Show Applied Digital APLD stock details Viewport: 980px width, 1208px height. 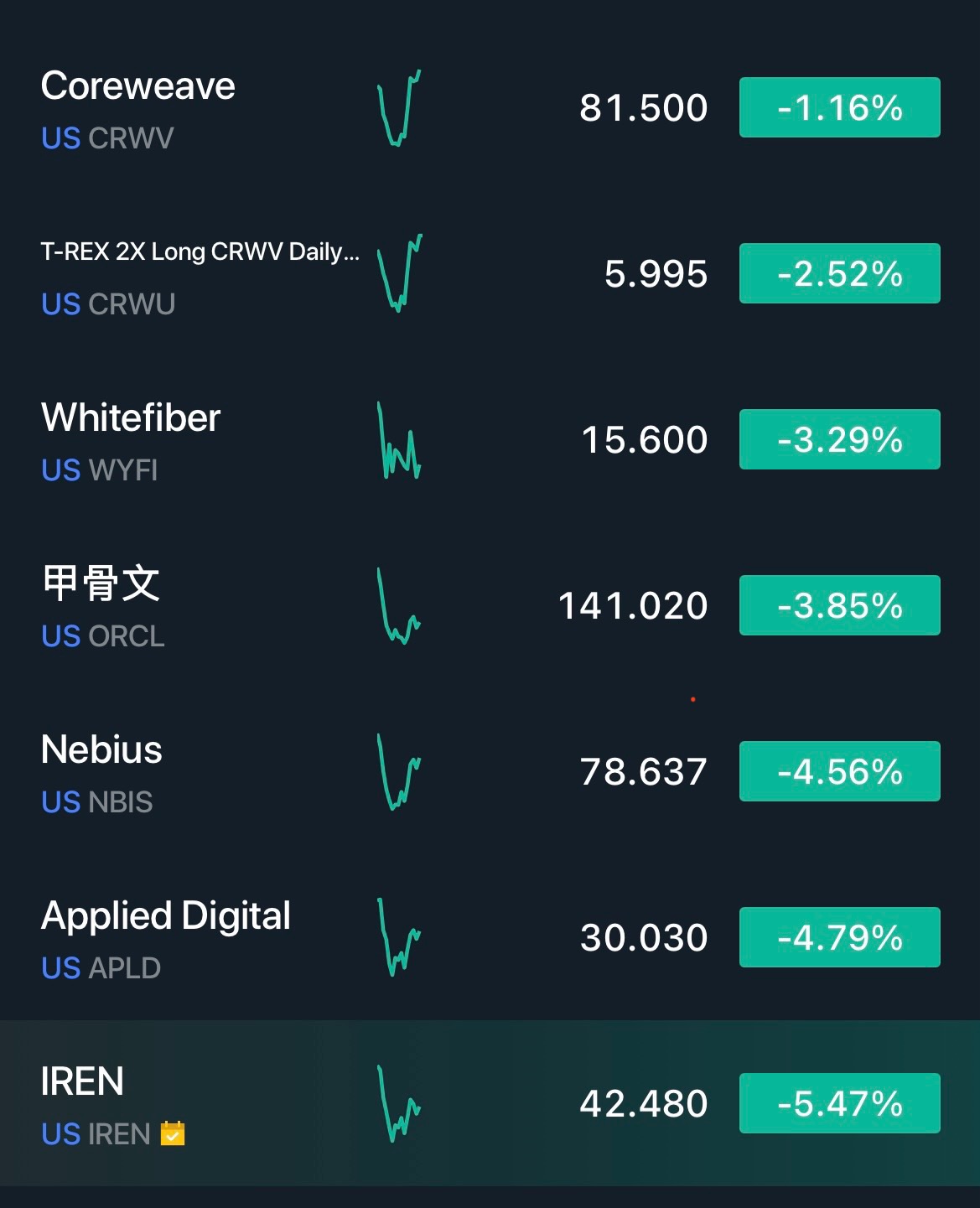tap(166, 939)
